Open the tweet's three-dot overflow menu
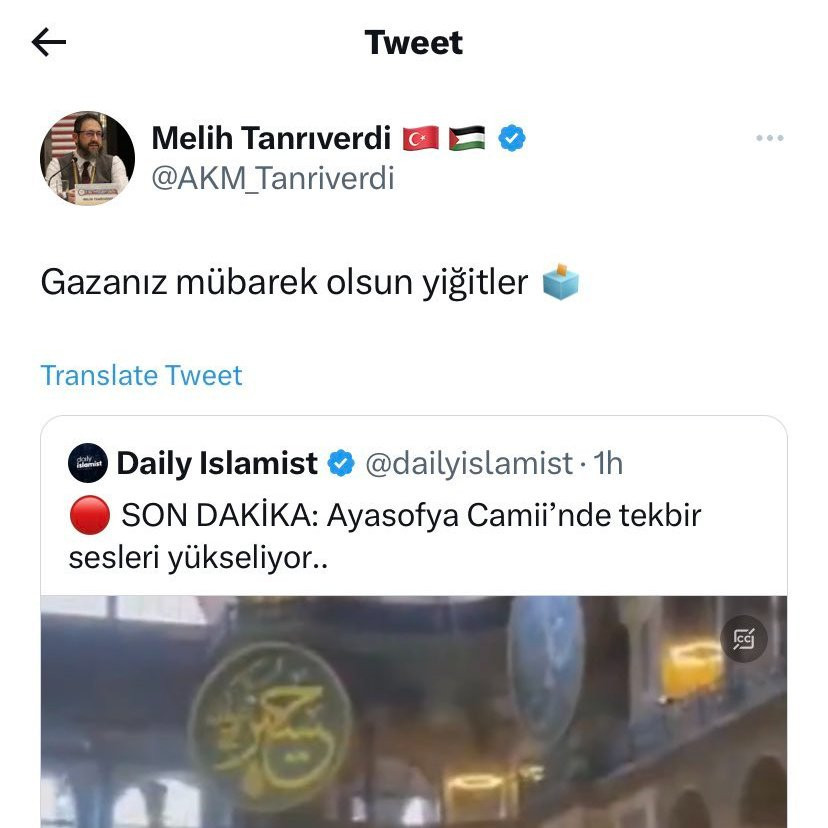Screen dimensions: 828x828 (x=769, y=138)
